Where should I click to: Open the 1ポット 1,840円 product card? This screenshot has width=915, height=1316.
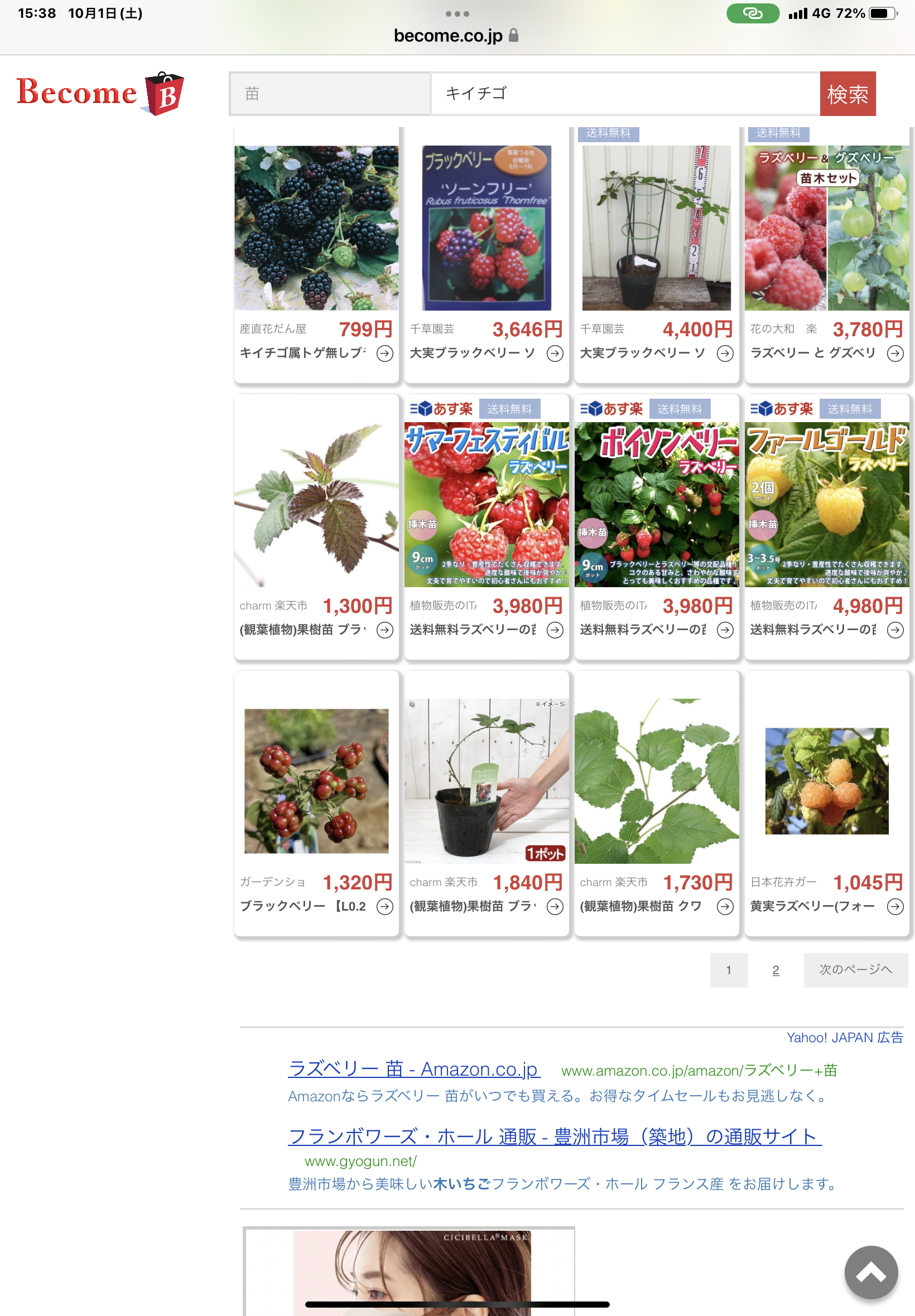486,802
